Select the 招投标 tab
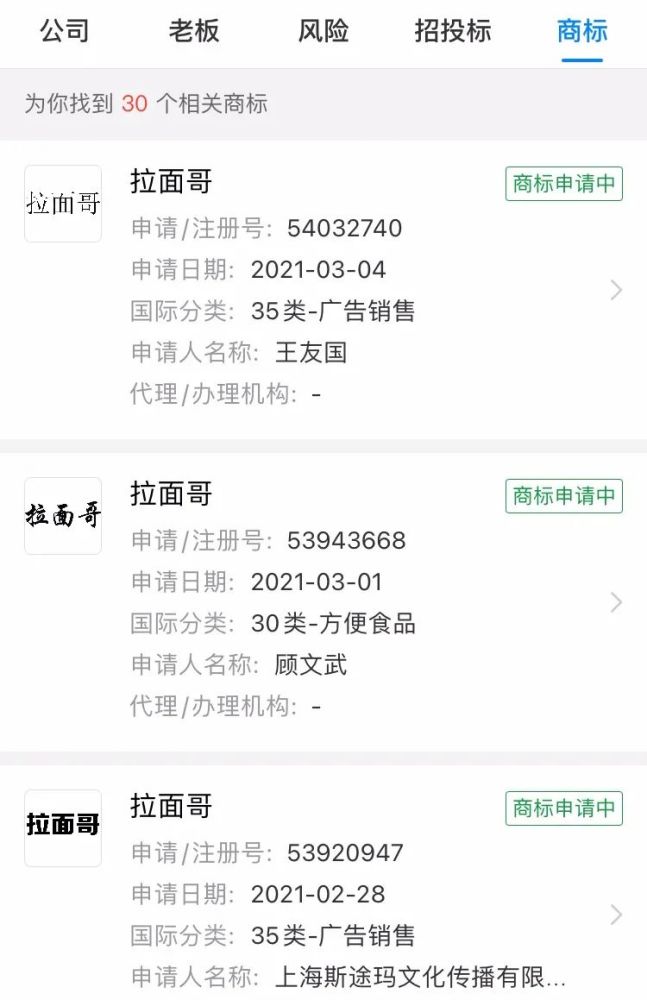The width and height of the screenshot is (647, 1000). [x=452, y=31]
